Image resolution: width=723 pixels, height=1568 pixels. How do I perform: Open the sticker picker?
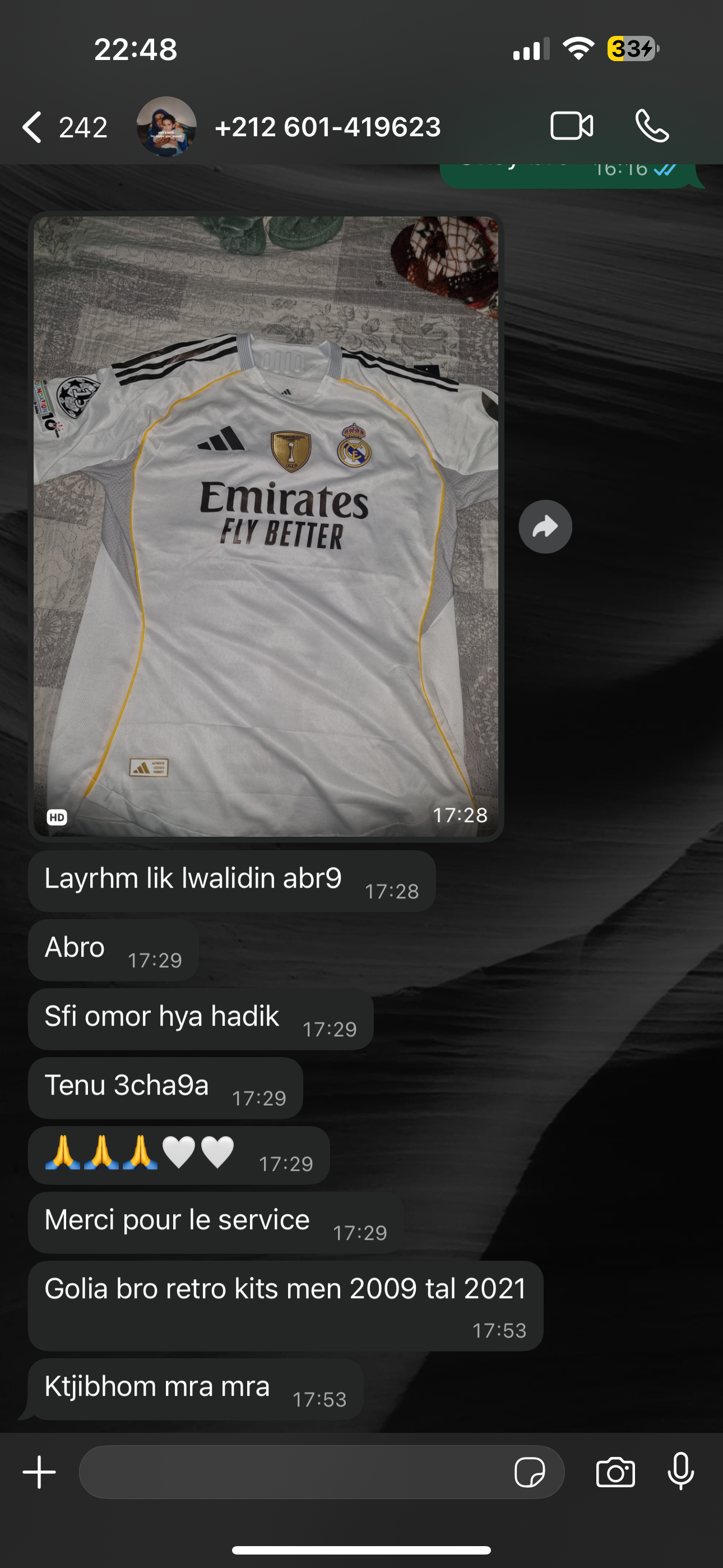pyautogui.click(x=530, y=1472)
